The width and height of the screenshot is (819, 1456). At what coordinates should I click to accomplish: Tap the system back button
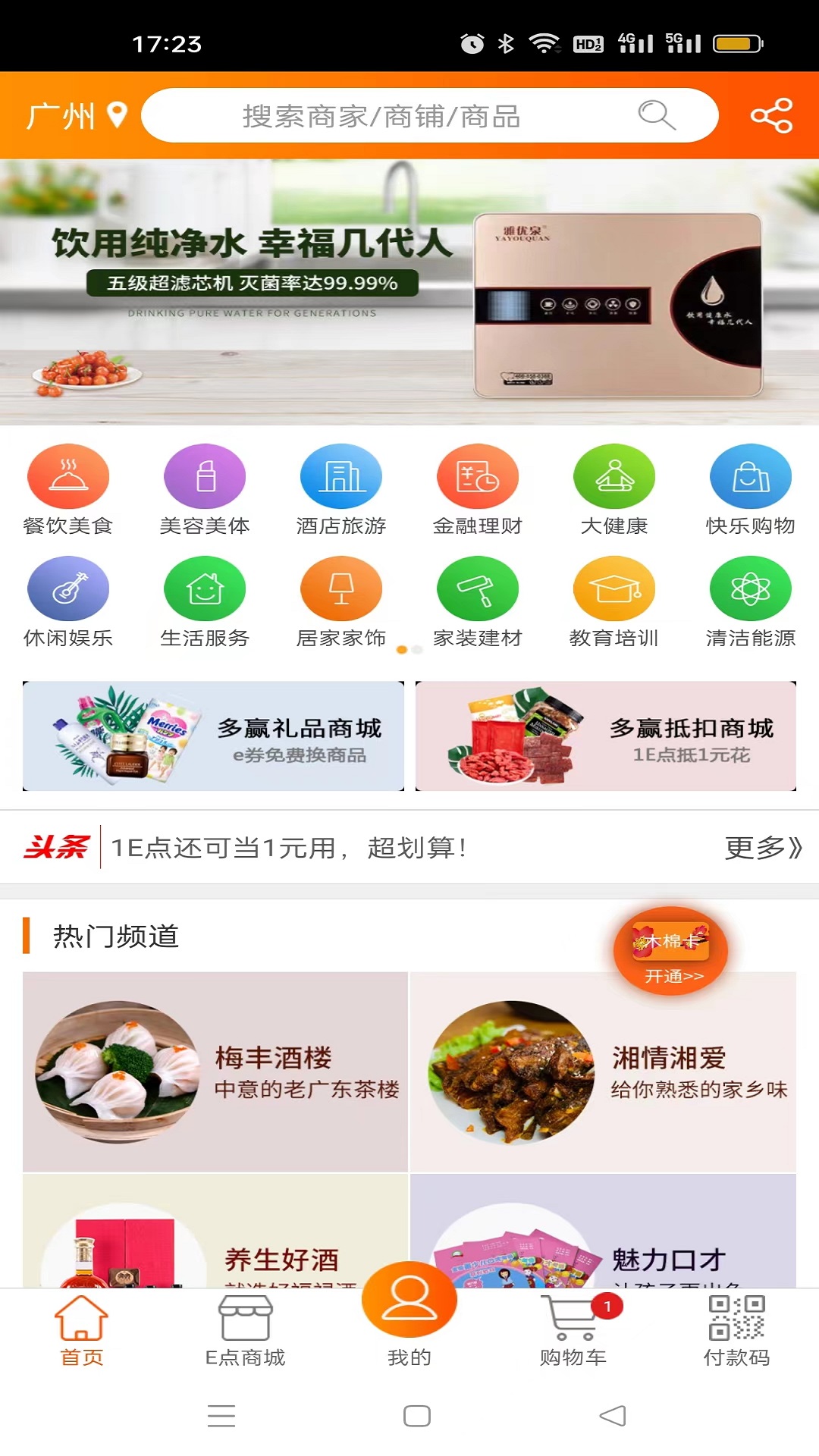(612, 1416)
